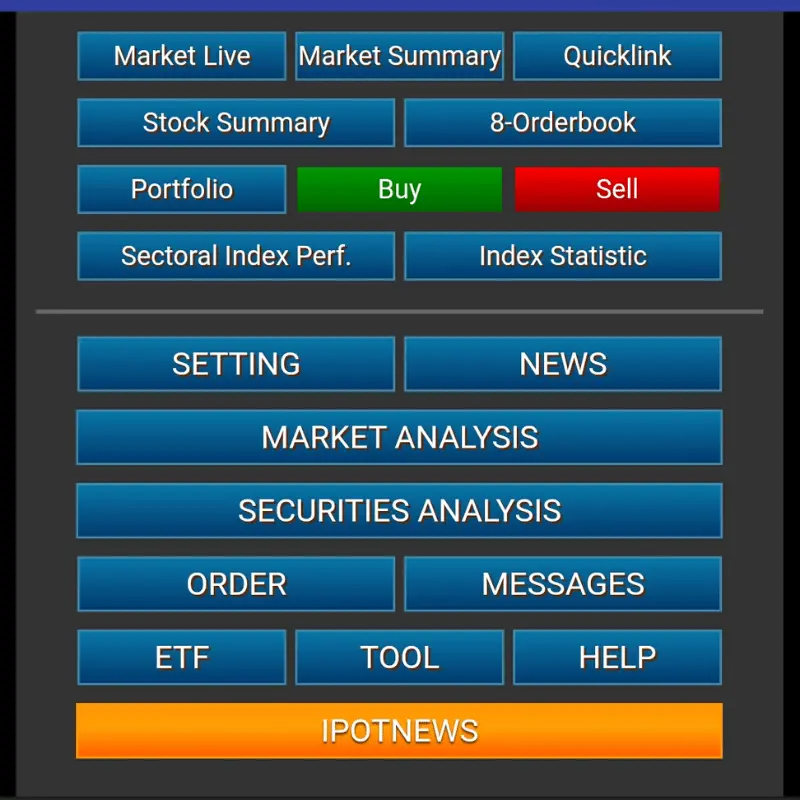Get HELP
The image size is (800, 800).
pos(617,657)
